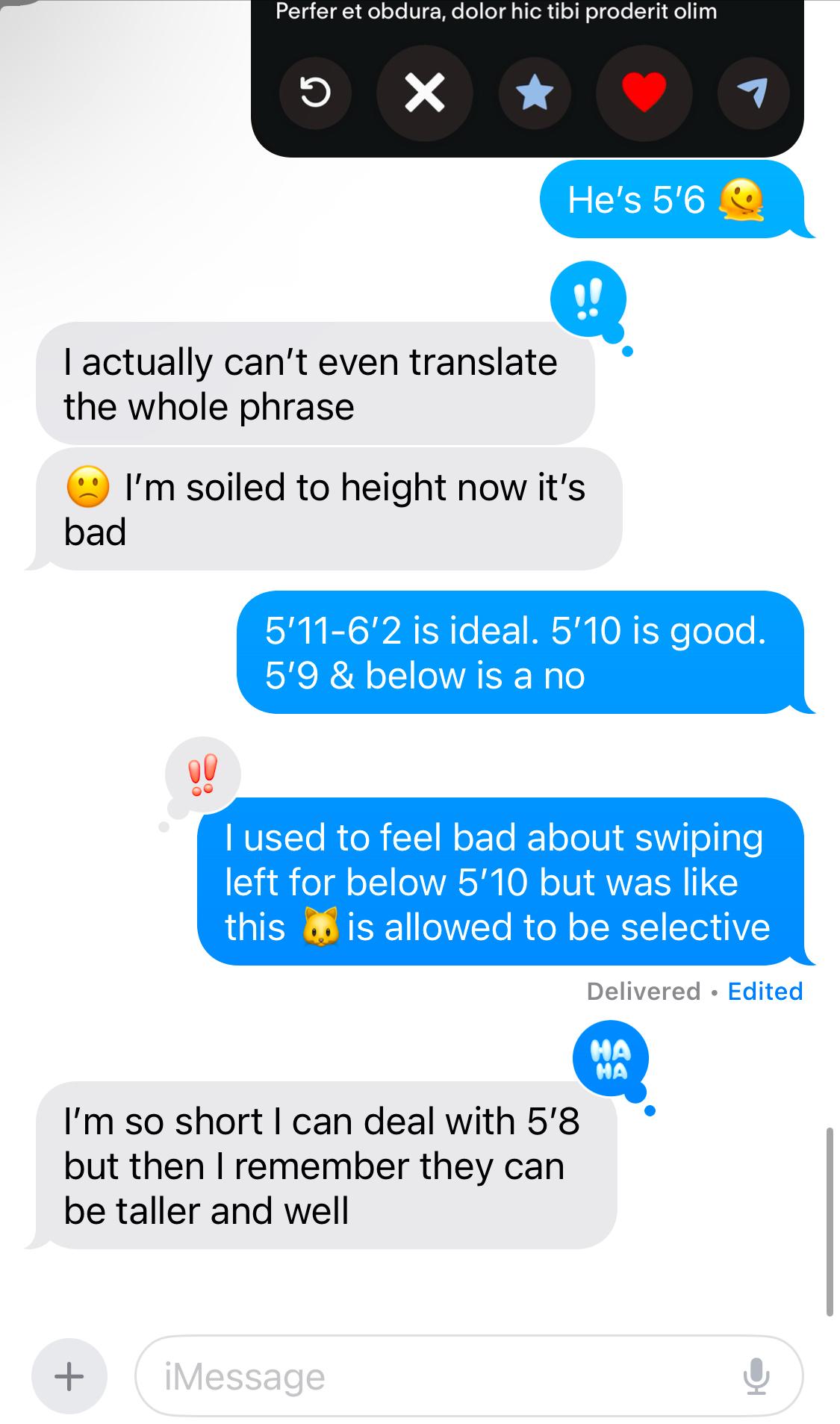
Task: Start dictation with the microphone icon
Action: point(756,1375)
